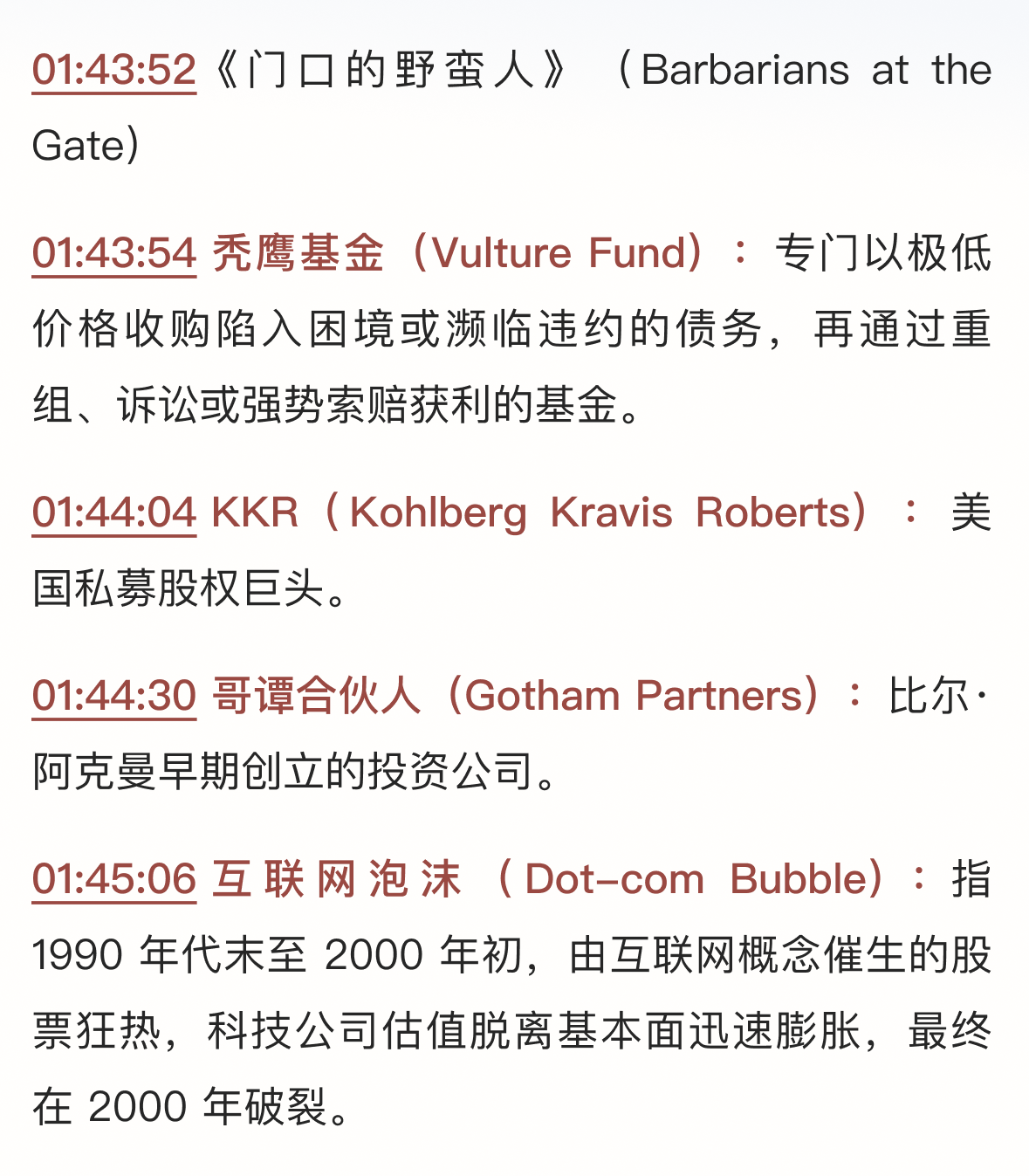1029x1176 pixels.
Task: Tap the 01:43:54 Vulture Fund timestamp
Action: point(114,253)
